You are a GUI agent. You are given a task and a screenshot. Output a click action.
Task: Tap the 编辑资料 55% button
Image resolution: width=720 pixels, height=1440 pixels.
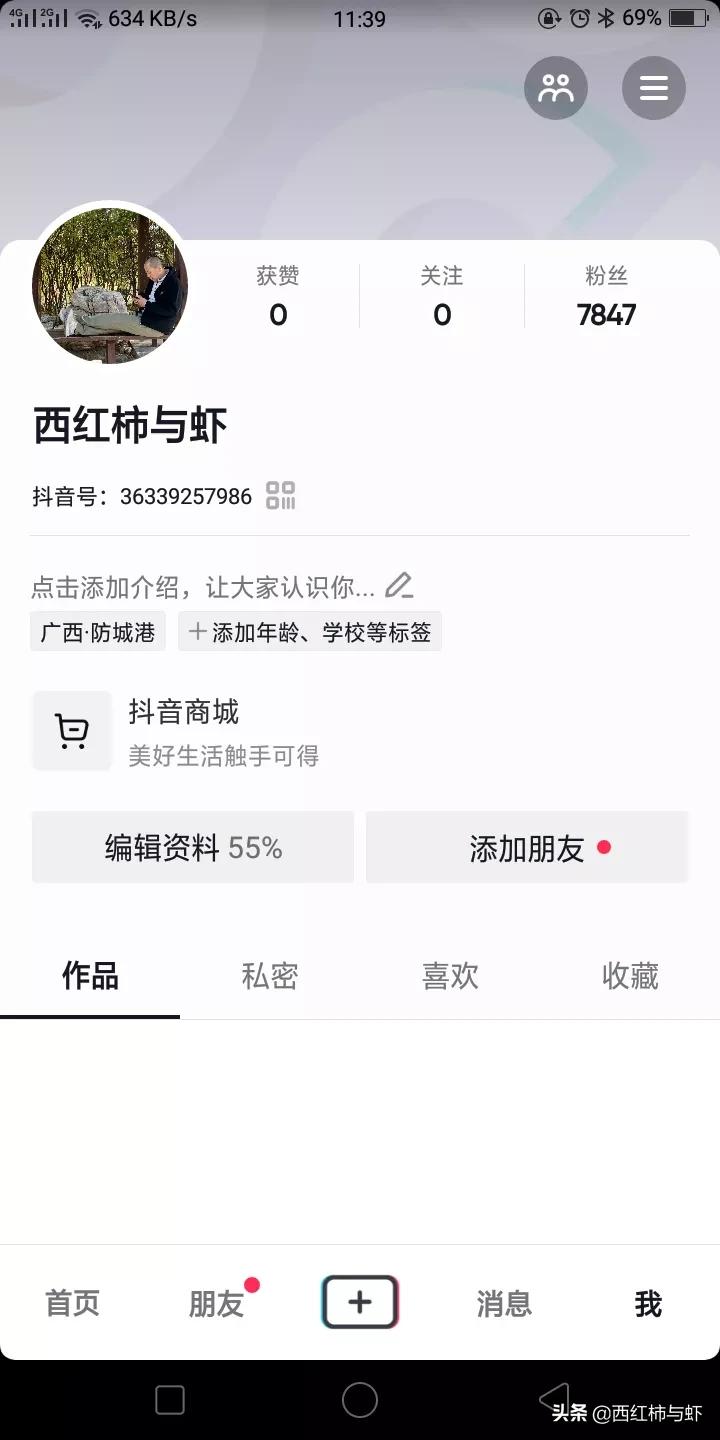point(192,847)
